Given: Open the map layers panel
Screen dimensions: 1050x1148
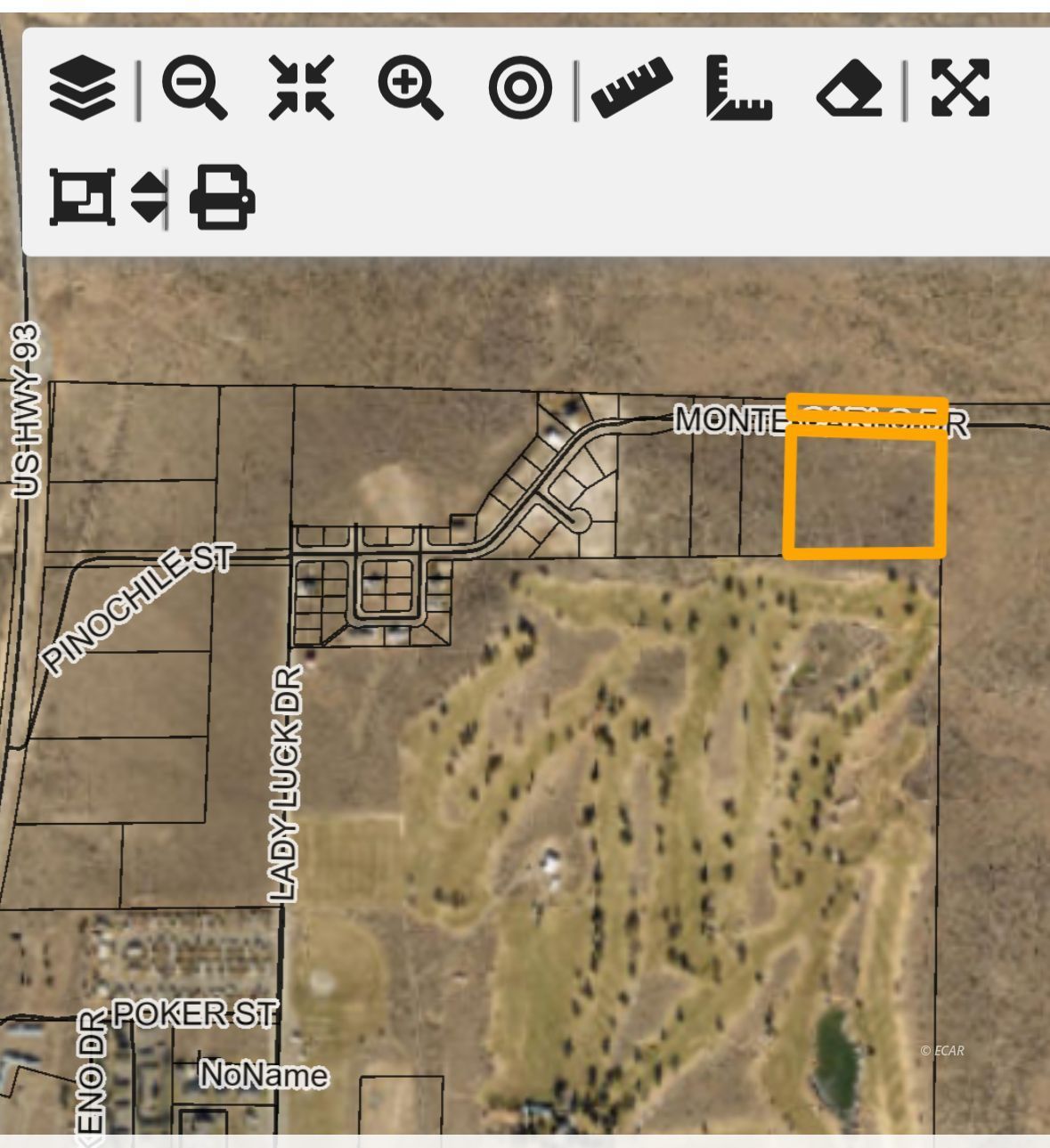Looking at the screenshot, I should point(82,88).
